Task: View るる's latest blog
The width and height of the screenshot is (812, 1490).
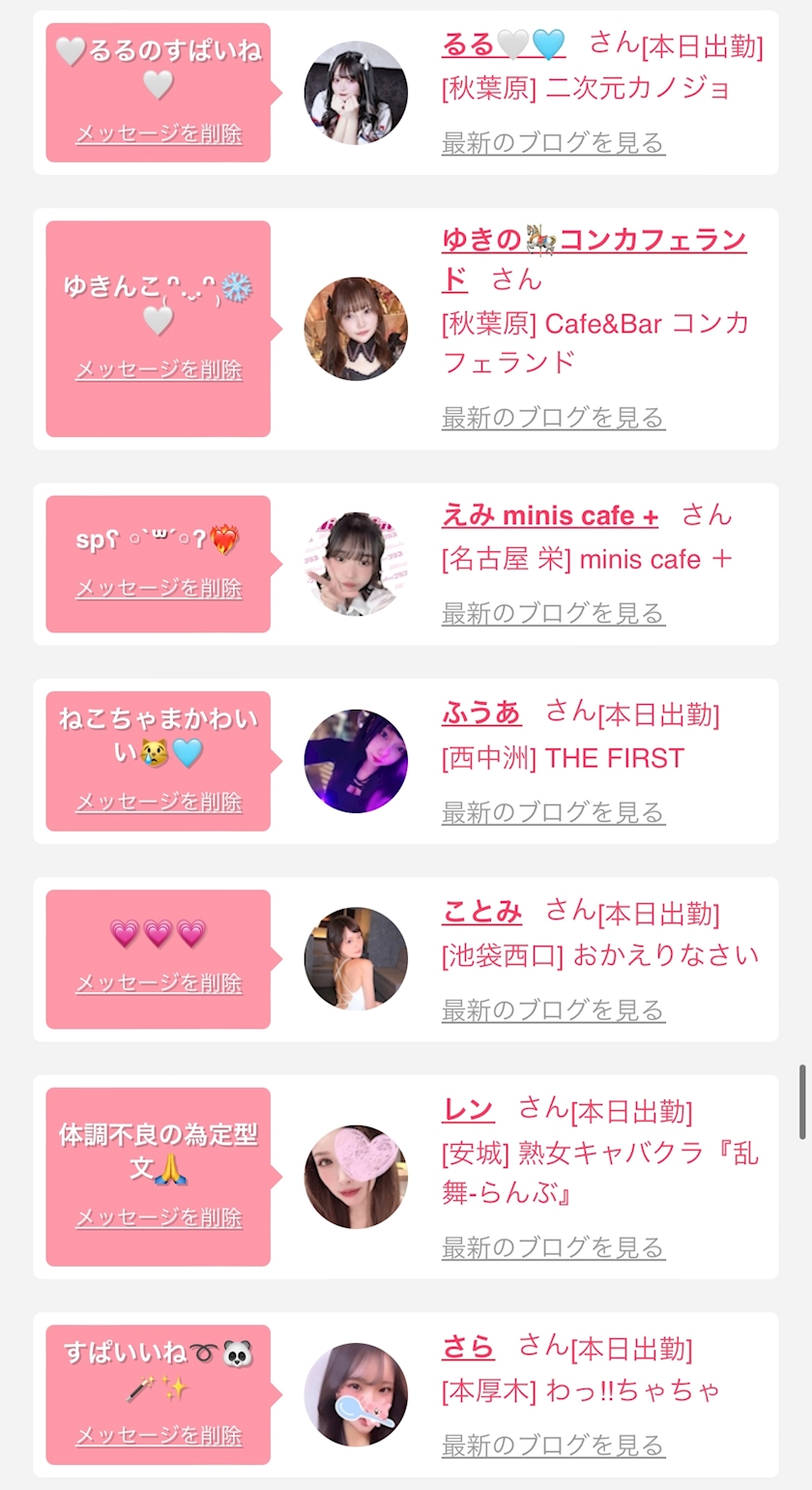Action: coord(553,143)
